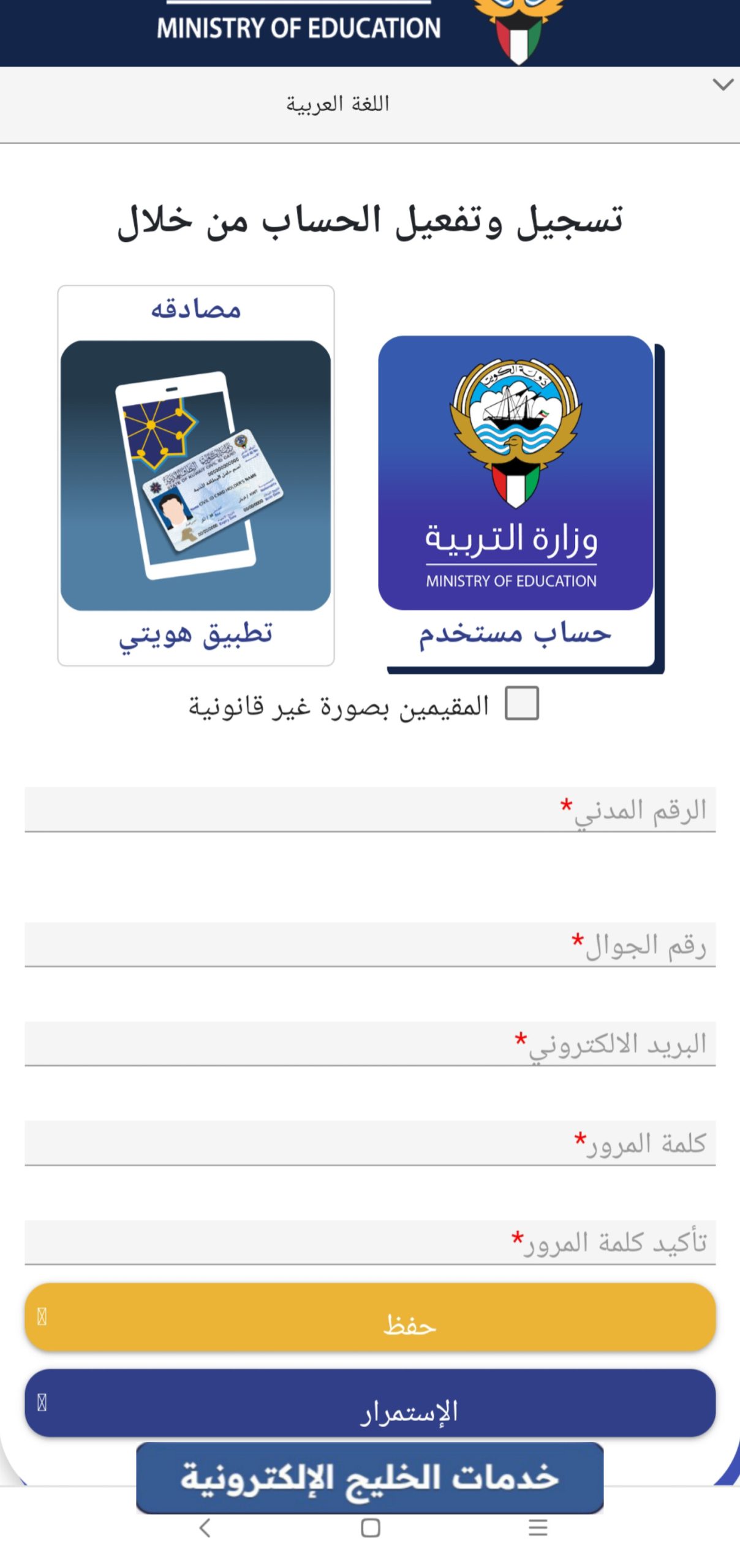Viewport: 740px width, 1568px height.
Task: Tap the رقم الجوال field
Action: (369, 945)
